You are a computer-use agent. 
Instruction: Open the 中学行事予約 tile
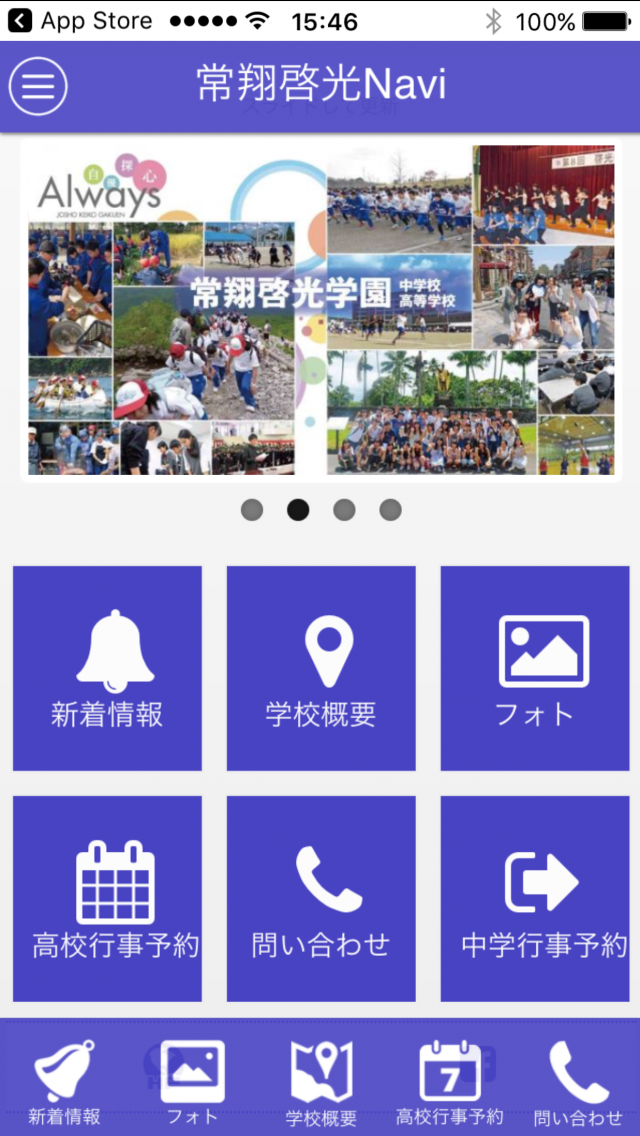(x=535, y=898)
